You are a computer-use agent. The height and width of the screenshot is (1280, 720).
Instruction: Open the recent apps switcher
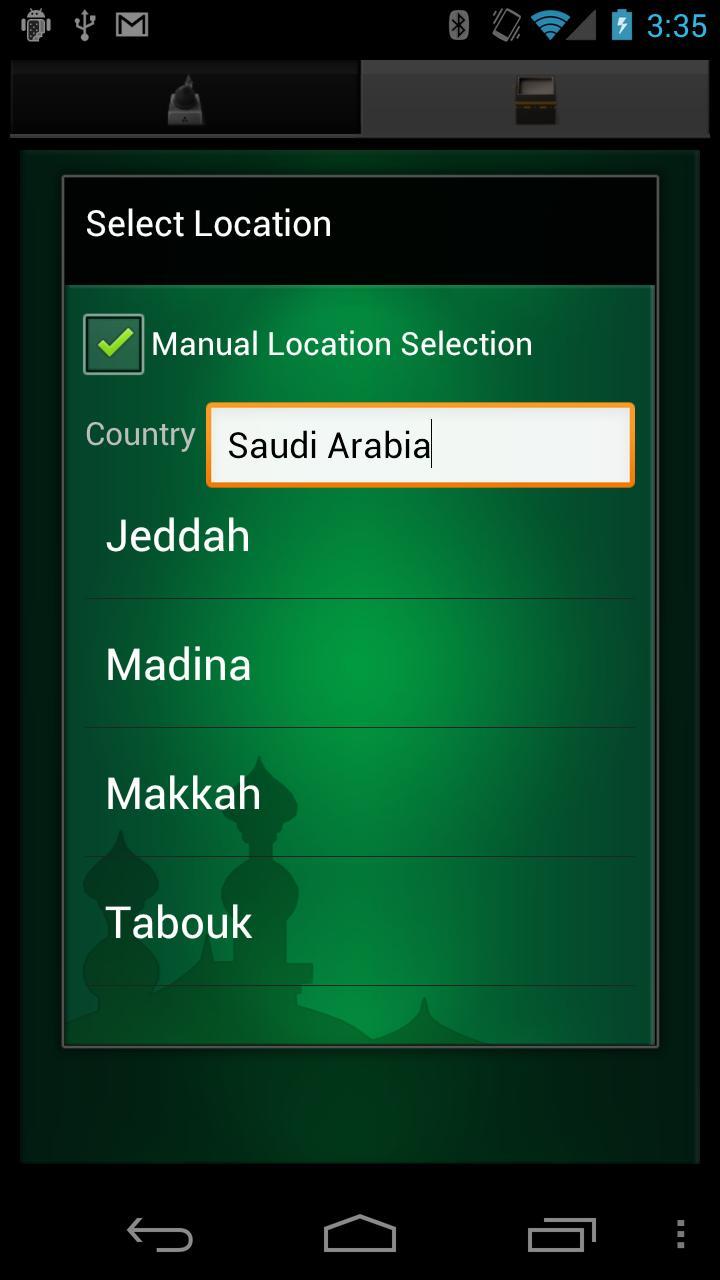[x=561, y=1235]
